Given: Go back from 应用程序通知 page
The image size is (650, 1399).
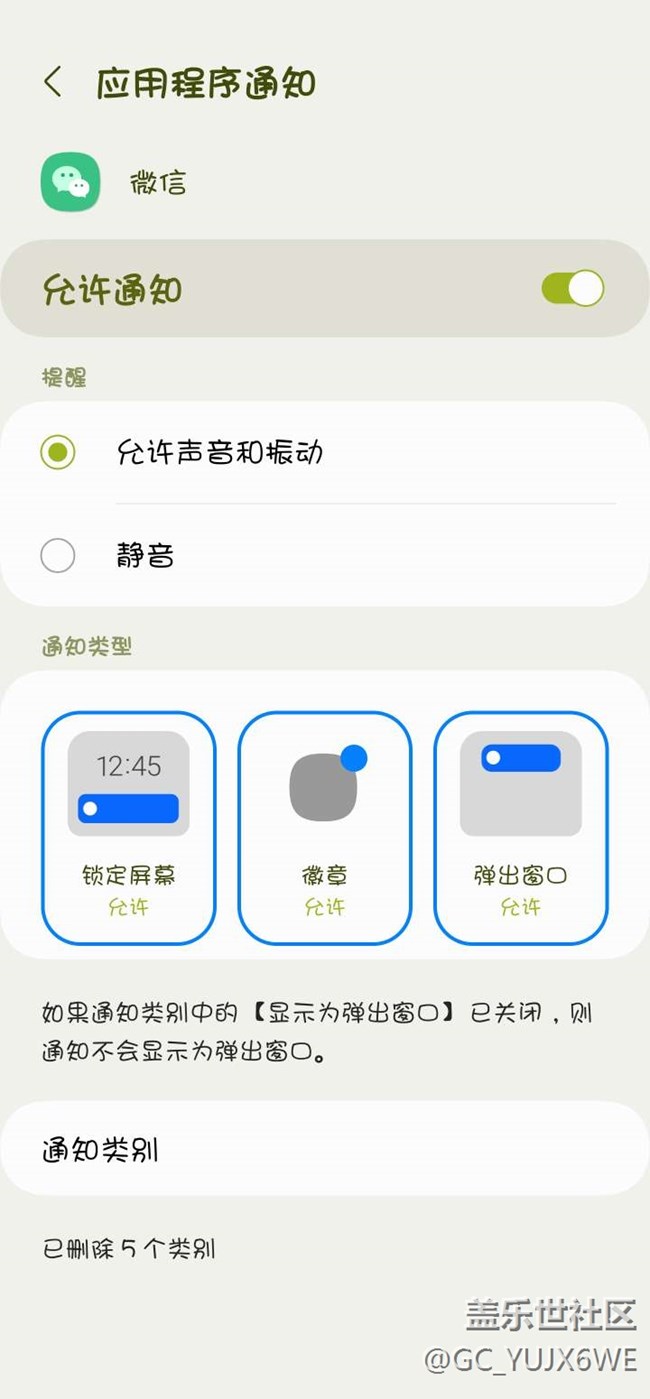Looking at the screenshot, I should point(53,83).
